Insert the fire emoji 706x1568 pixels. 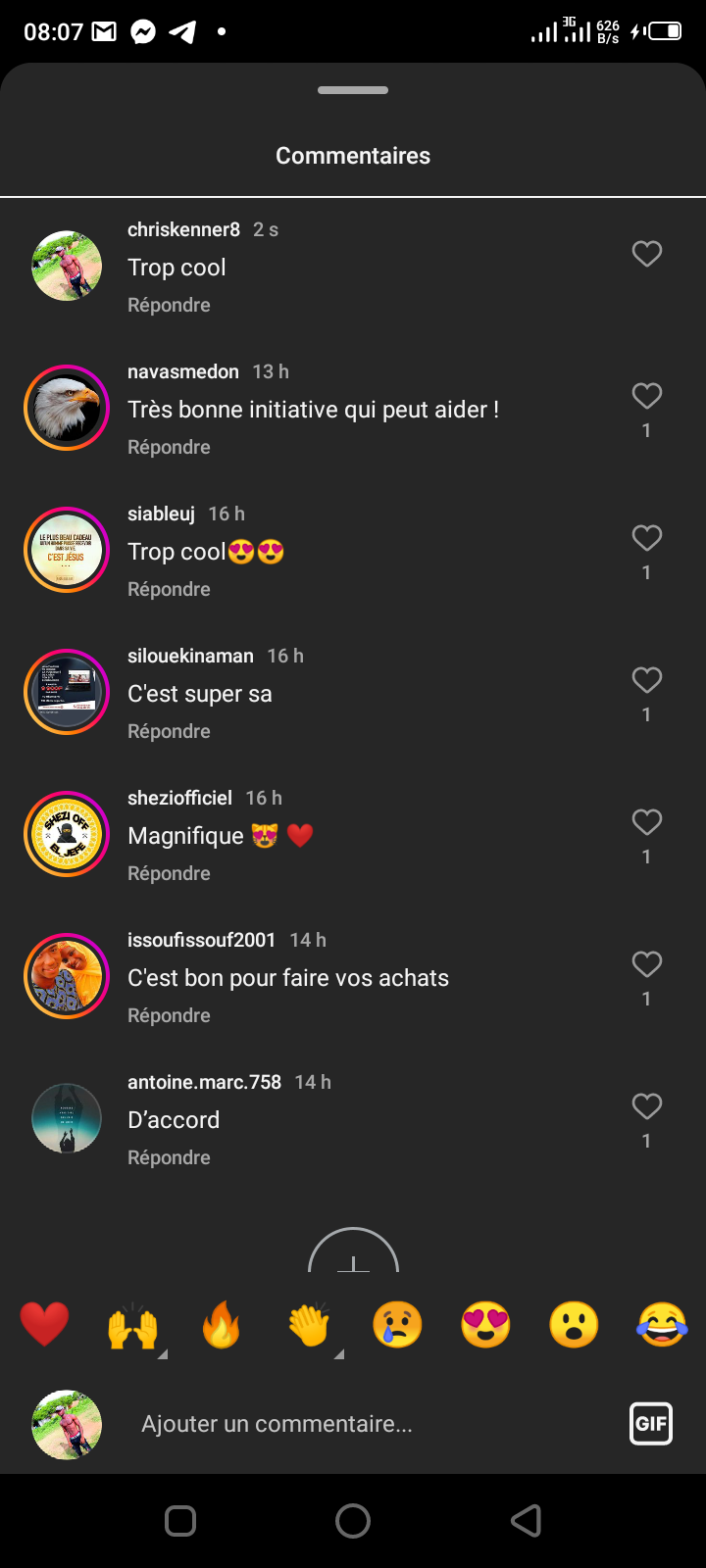(x=221, y=1325)
